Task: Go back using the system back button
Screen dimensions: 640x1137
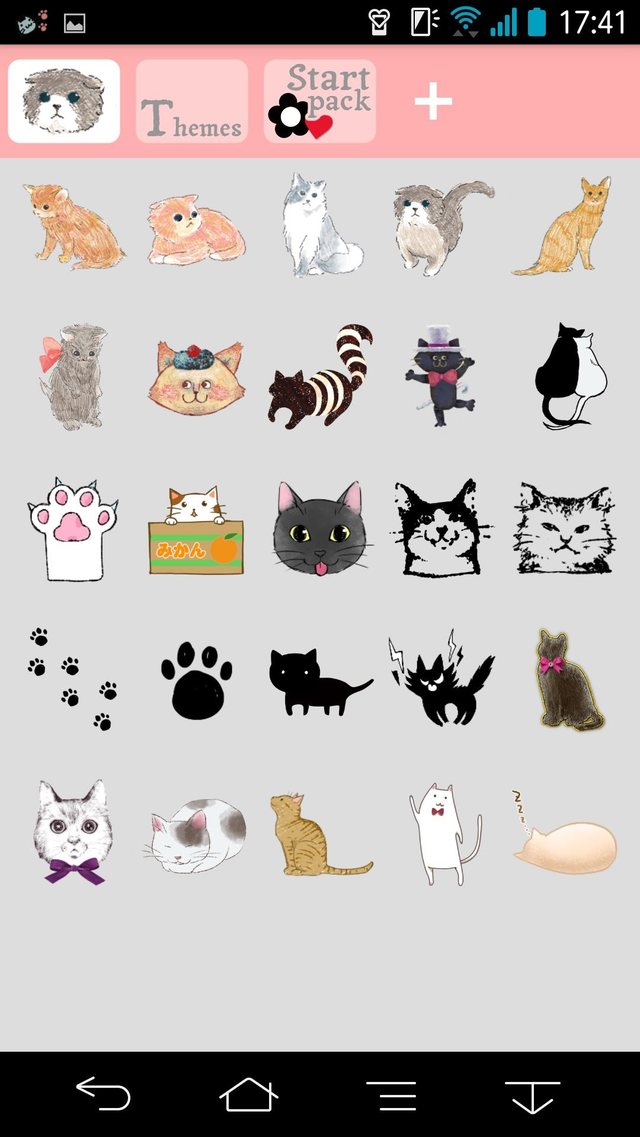Action: pyautogui.click(x=103, y=1095)
